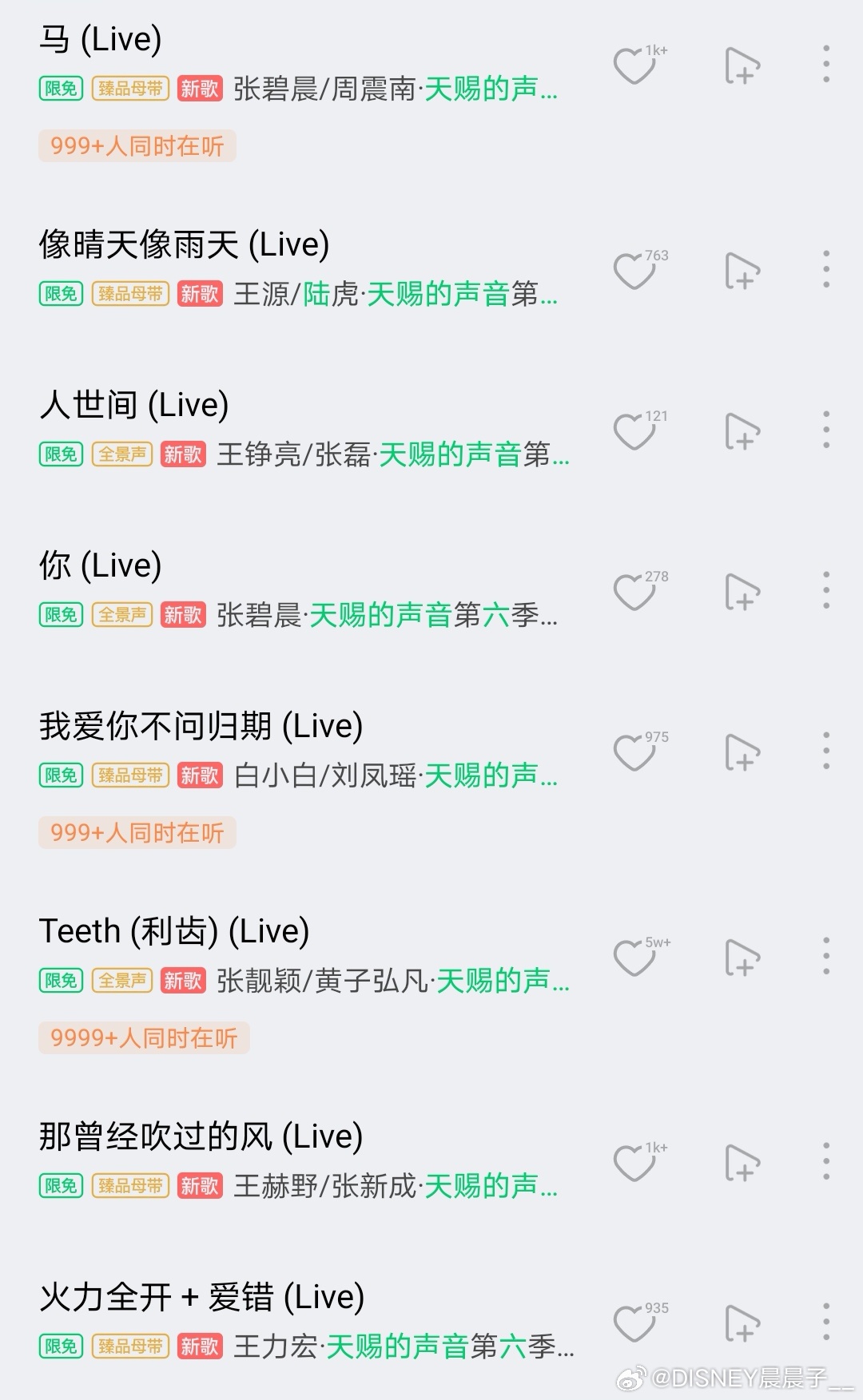Add 像晴天像雨天 (Live) to a playlist

tap(742, 271)
